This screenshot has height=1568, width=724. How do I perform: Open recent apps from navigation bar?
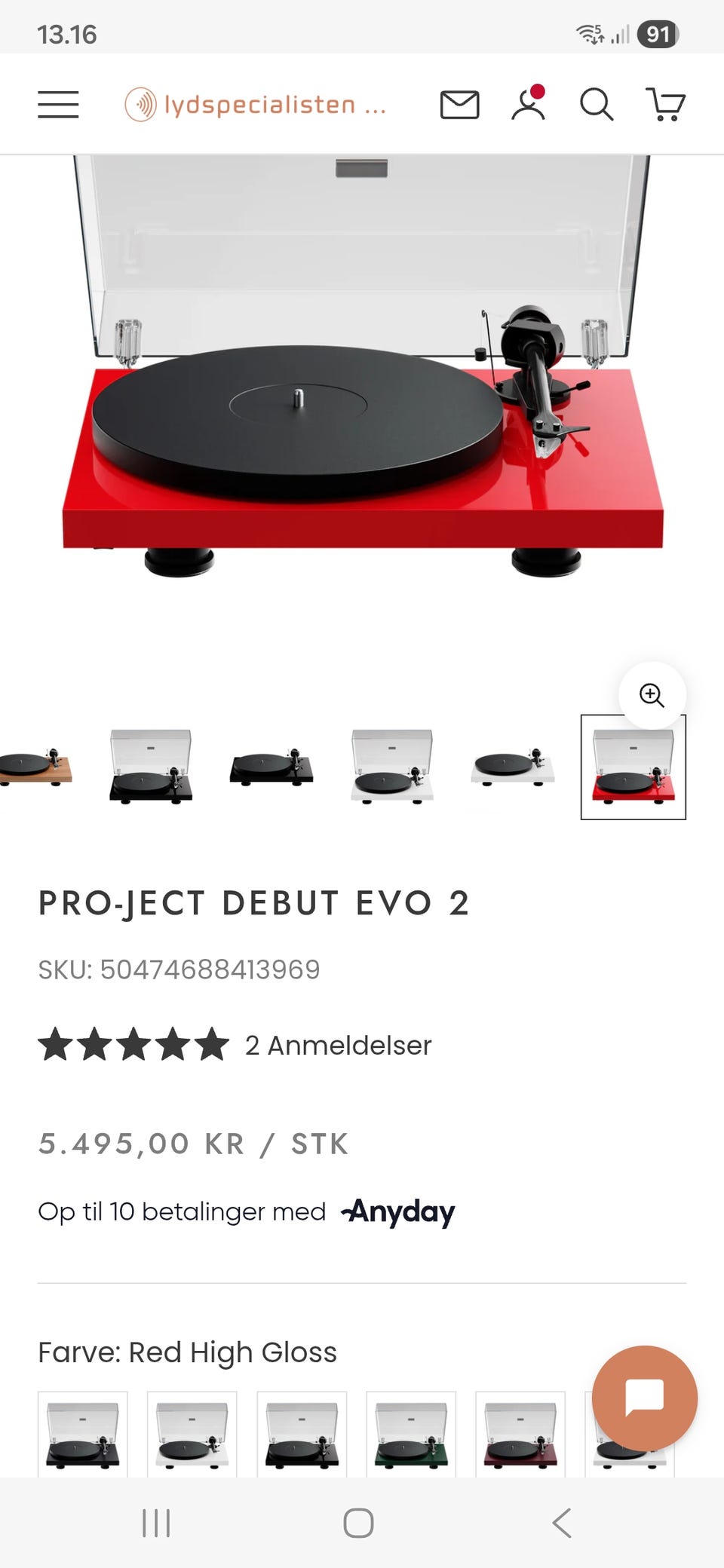[x=156, y=1523]
